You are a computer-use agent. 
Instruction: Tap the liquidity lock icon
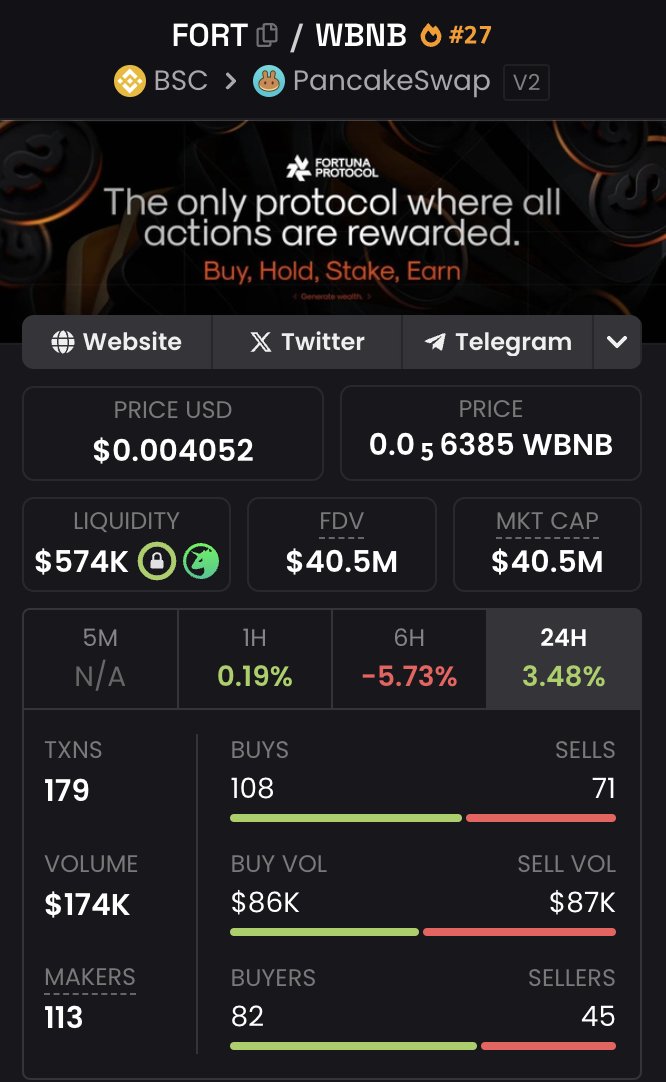coord(157,560)
